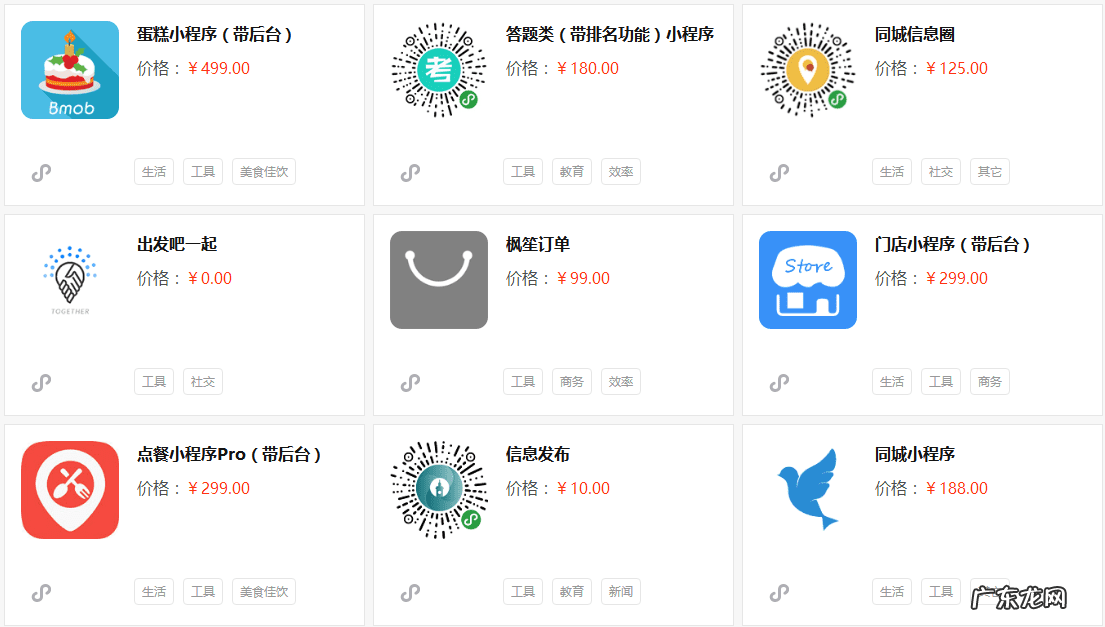The image size is (1105, 627).
Task: Select the 社交 tag under 同城信息圈
Action: pyautogui.click(x=941, y=172)
